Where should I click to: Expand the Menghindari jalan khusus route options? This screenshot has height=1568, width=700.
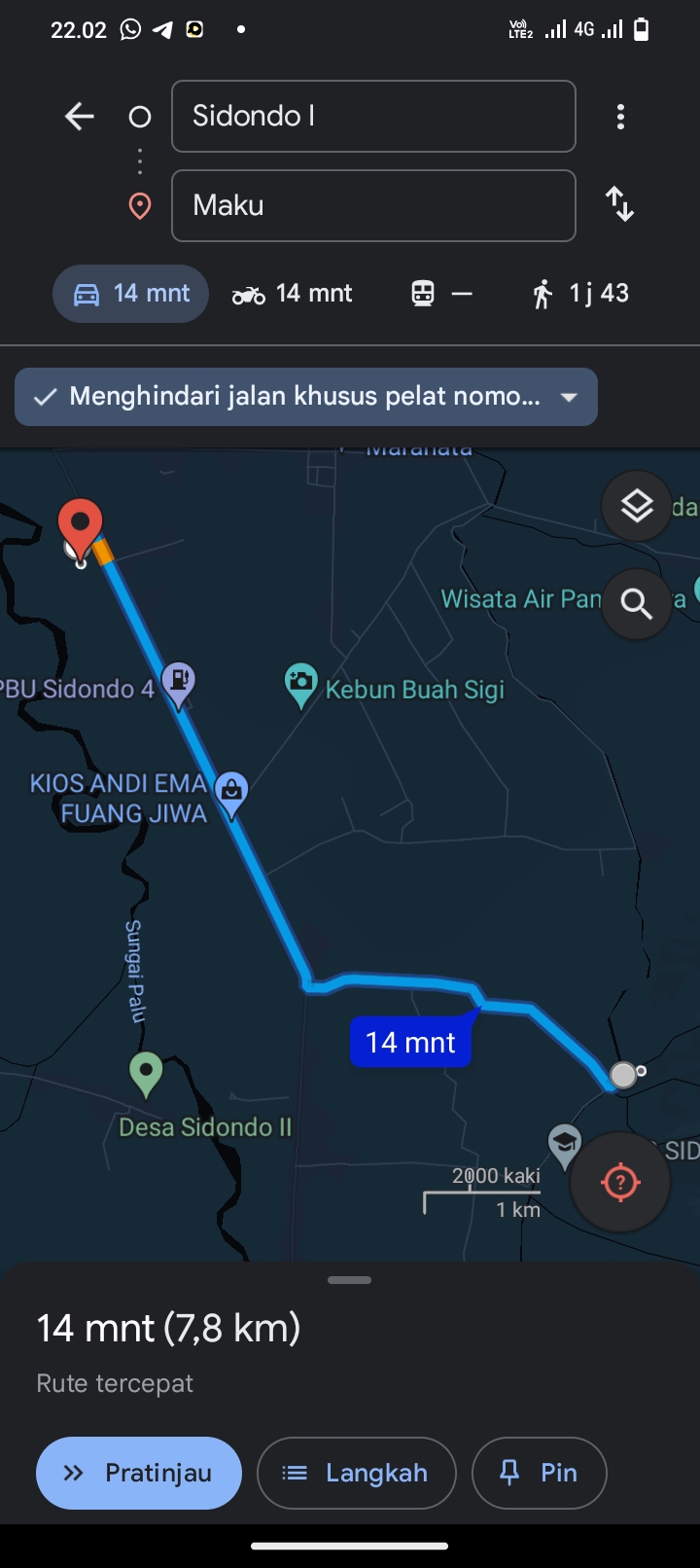tap(306, 397)
